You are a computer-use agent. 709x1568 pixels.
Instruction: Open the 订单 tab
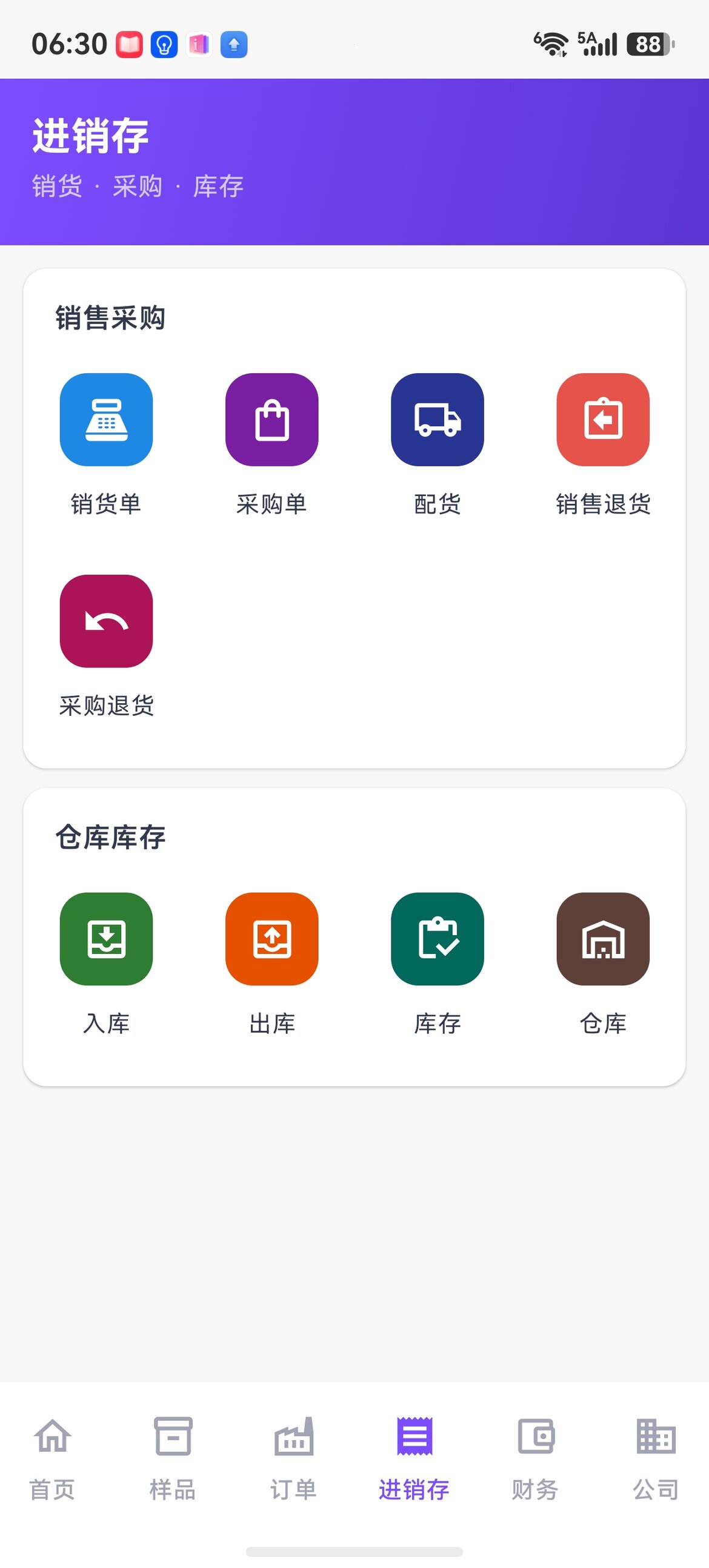pyautogui.click(x=294, y=1461)
